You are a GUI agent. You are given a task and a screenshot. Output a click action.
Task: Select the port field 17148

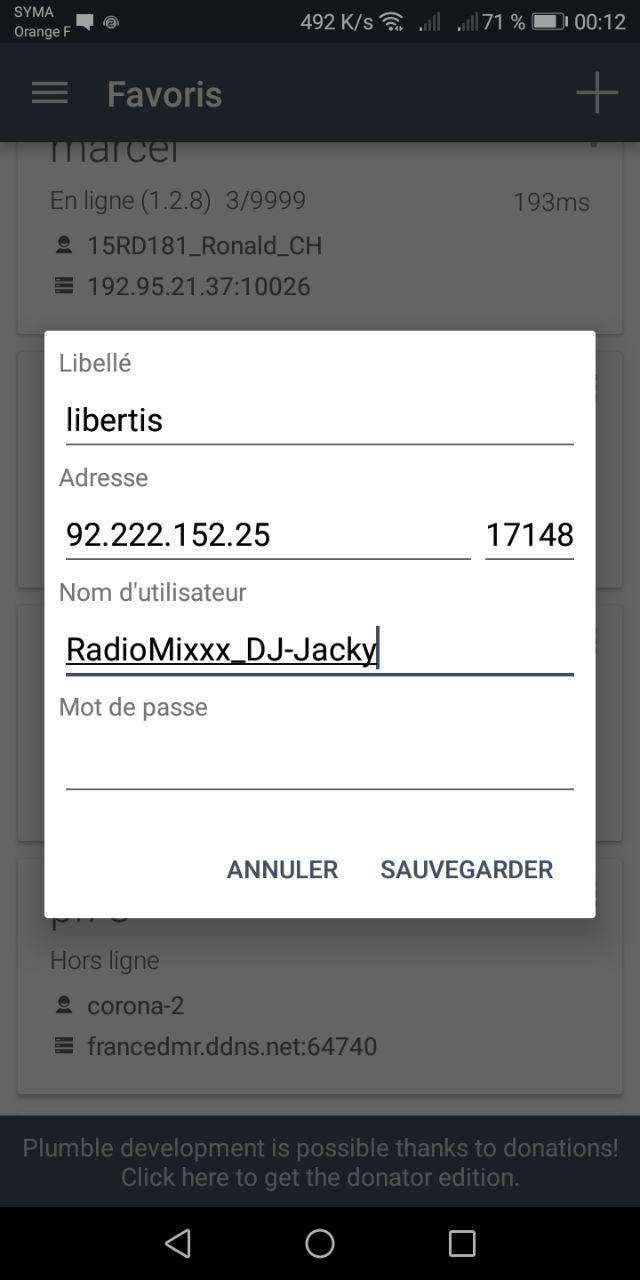click(x=529, y=535)
